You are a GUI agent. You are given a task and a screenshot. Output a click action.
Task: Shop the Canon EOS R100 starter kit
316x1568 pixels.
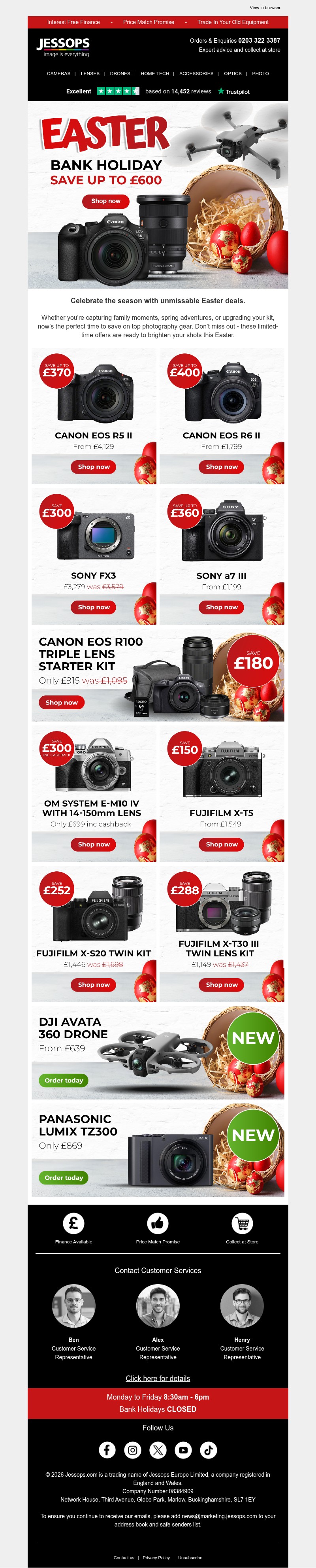point(61,703)
